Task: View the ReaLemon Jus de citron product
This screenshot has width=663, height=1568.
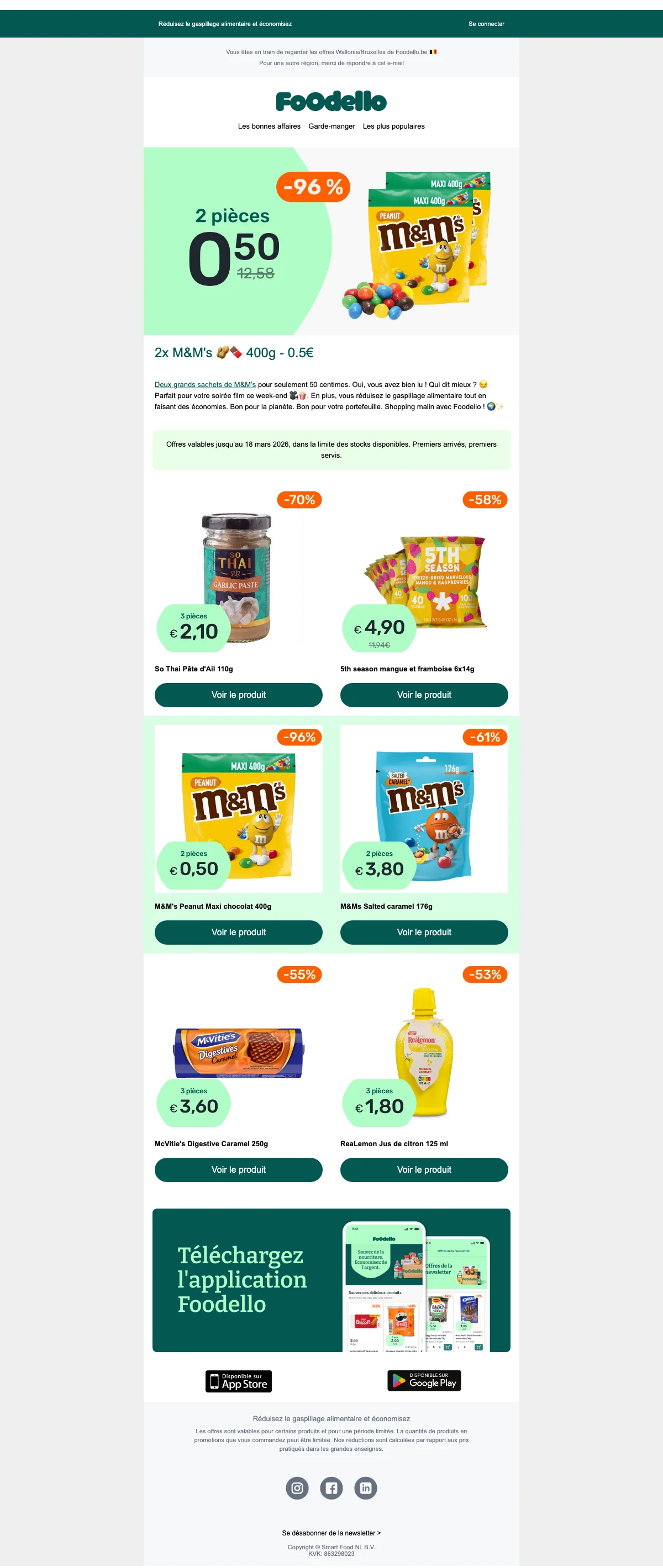Action: [424, 1170]
